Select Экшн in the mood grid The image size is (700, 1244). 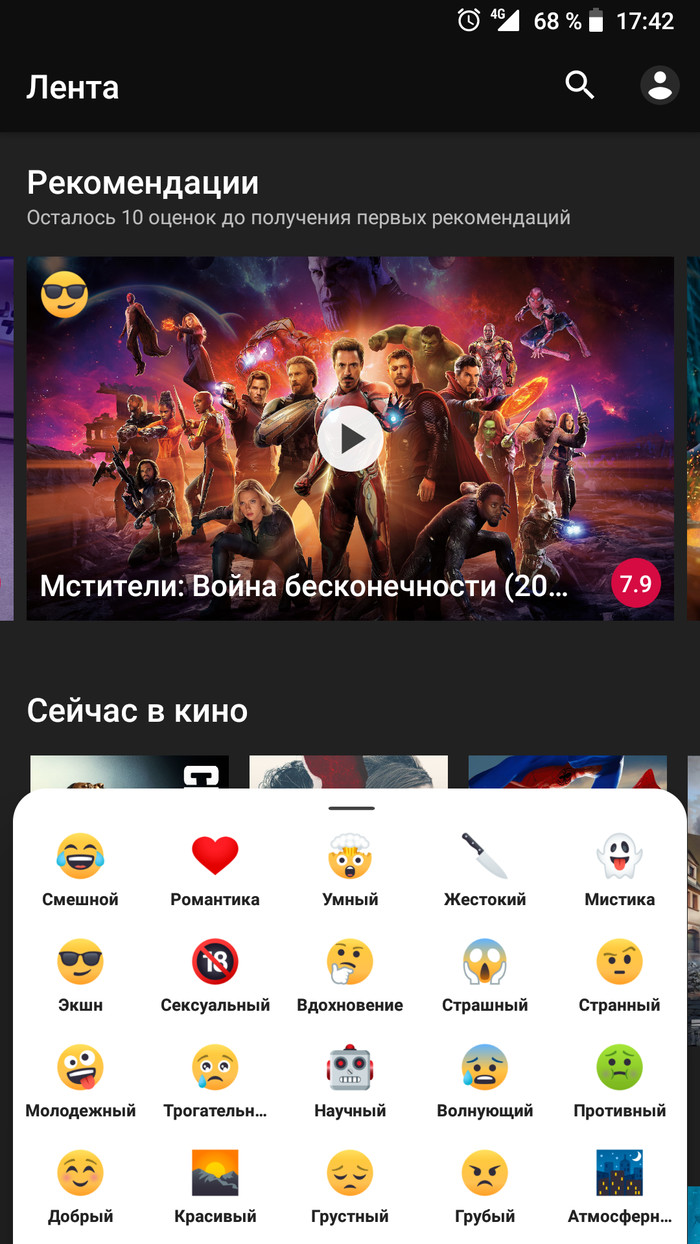click(x=80, y=974)
